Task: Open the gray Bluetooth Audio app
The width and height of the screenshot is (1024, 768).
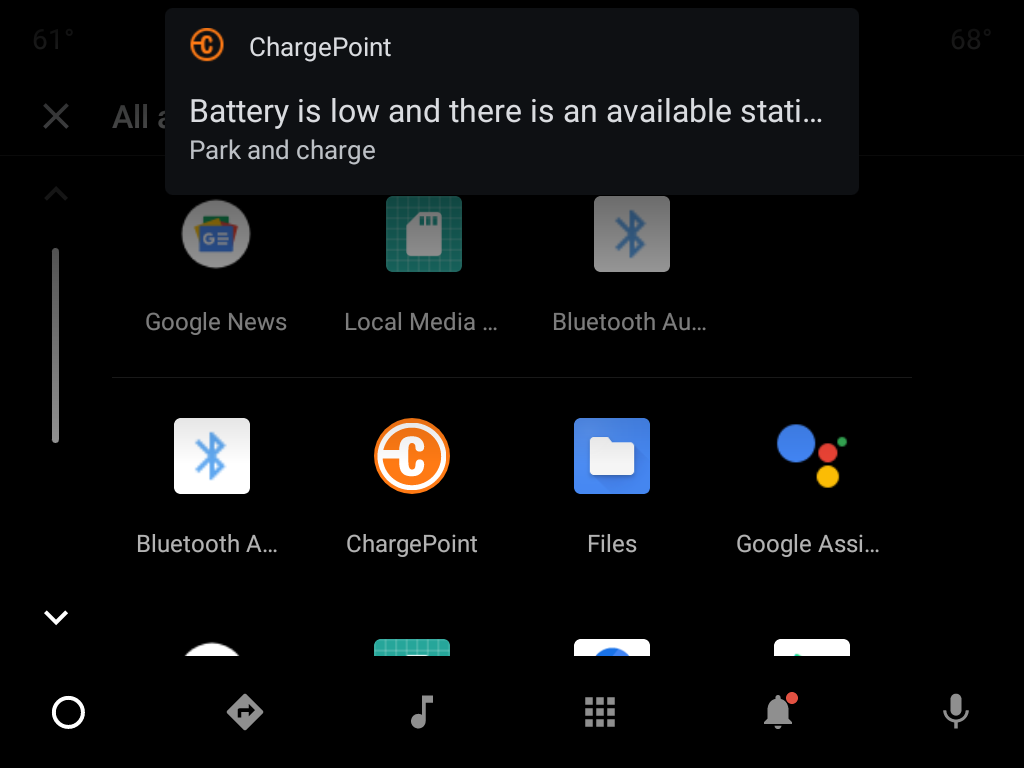Action: tap(631, 234)
